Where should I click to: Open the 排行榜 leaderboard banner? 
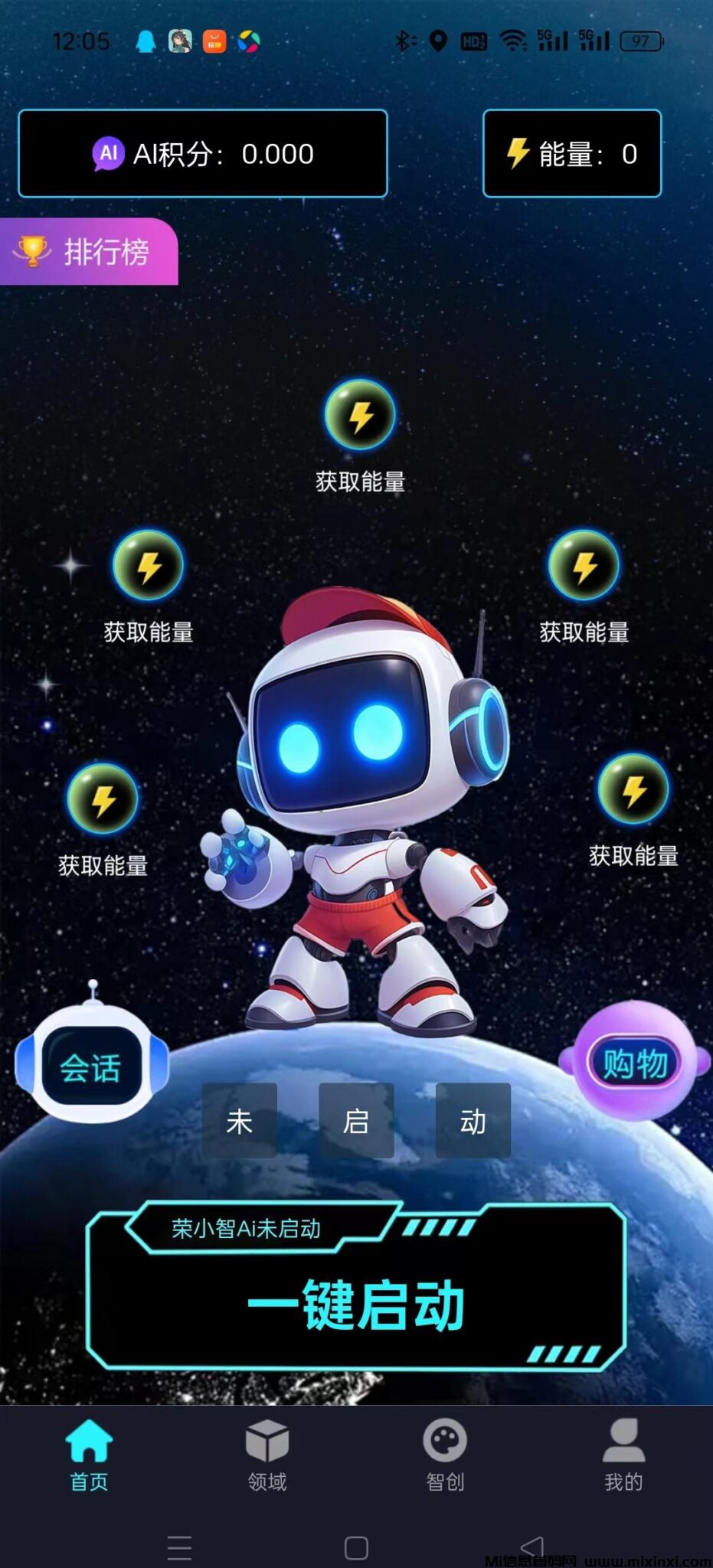[87, 251]
